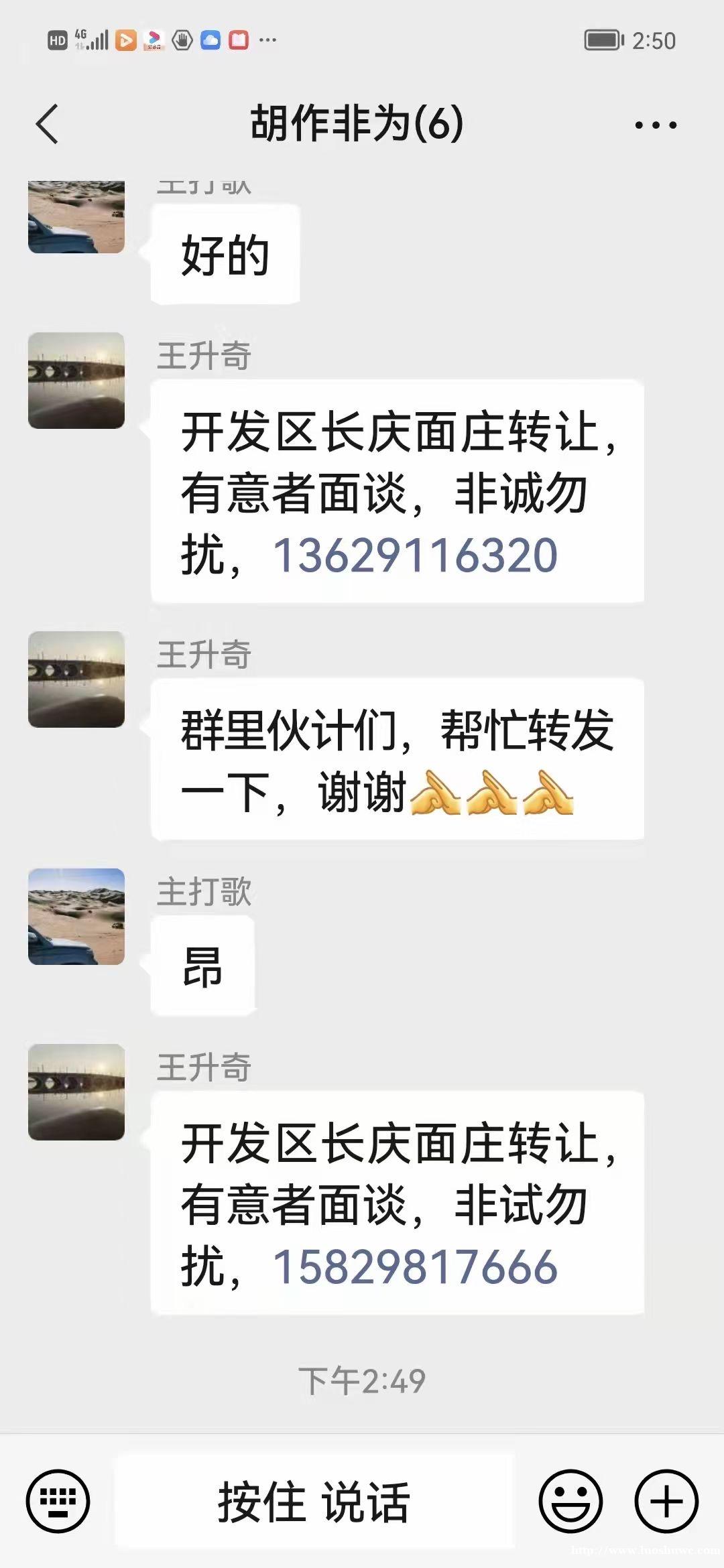Switch to keyboard text input
The height and width of the screenshot is (1568, 724).
pyautogui.click(x=58, y=1502)
